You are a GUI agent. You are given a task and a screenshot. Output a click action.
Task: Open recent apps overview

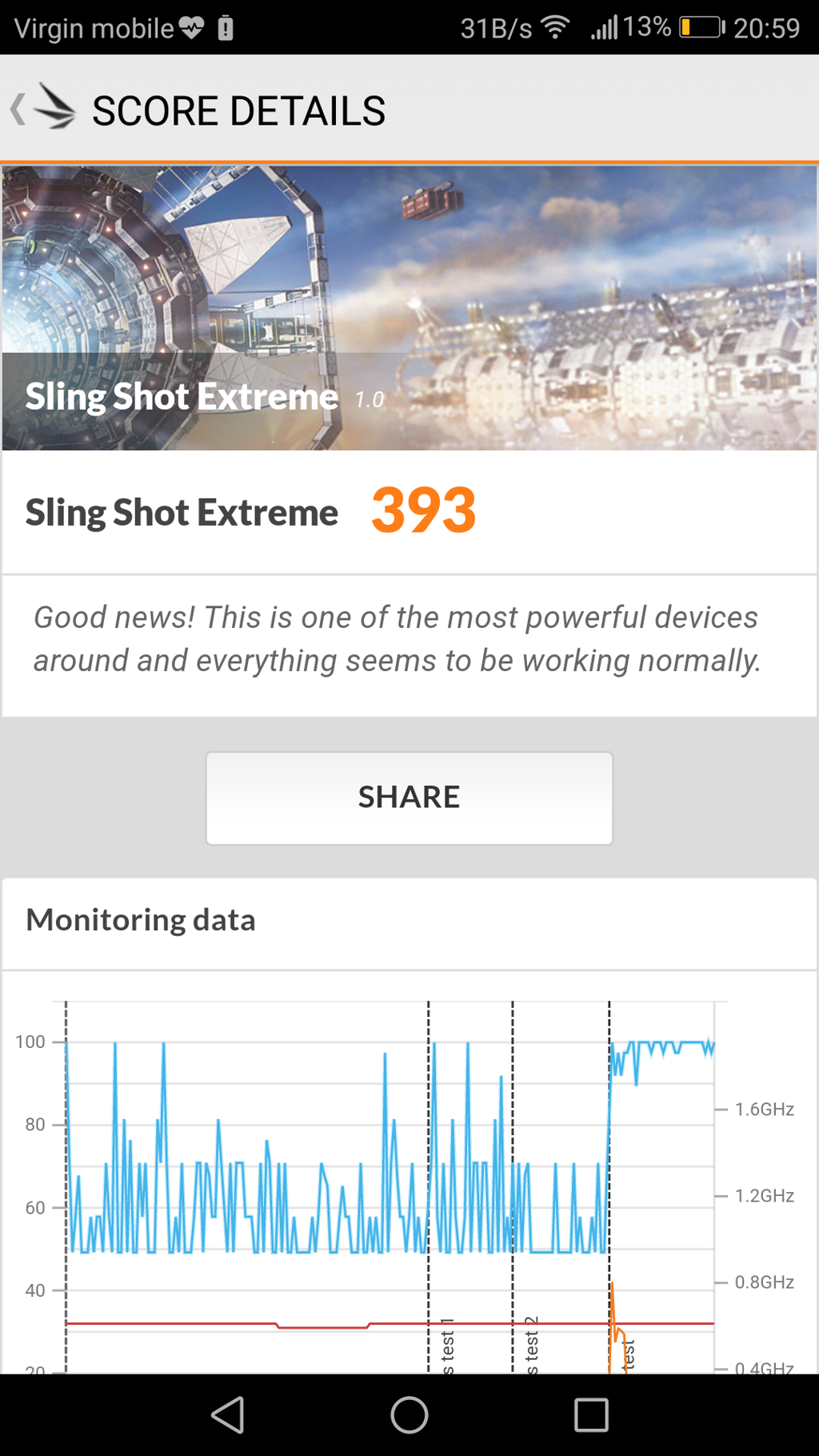591,1414
